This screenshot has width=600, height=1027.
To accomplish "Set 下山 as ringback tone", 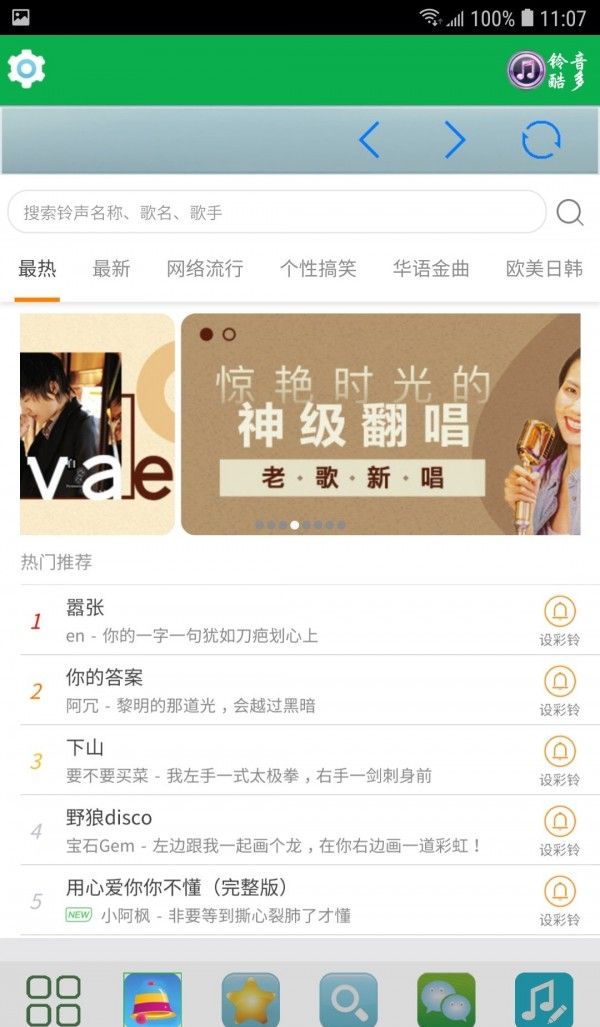I will (x=560, y=761).
